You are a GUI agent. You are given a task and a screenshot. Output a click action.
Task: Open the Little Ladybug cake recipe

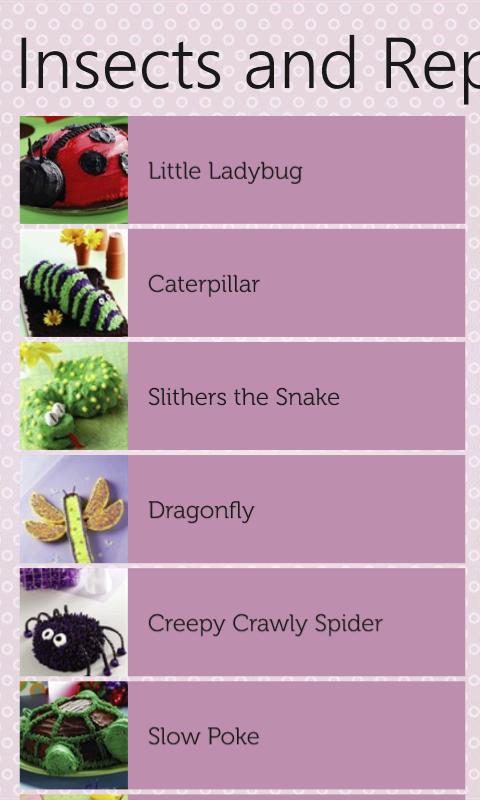(x=242, y=170)
